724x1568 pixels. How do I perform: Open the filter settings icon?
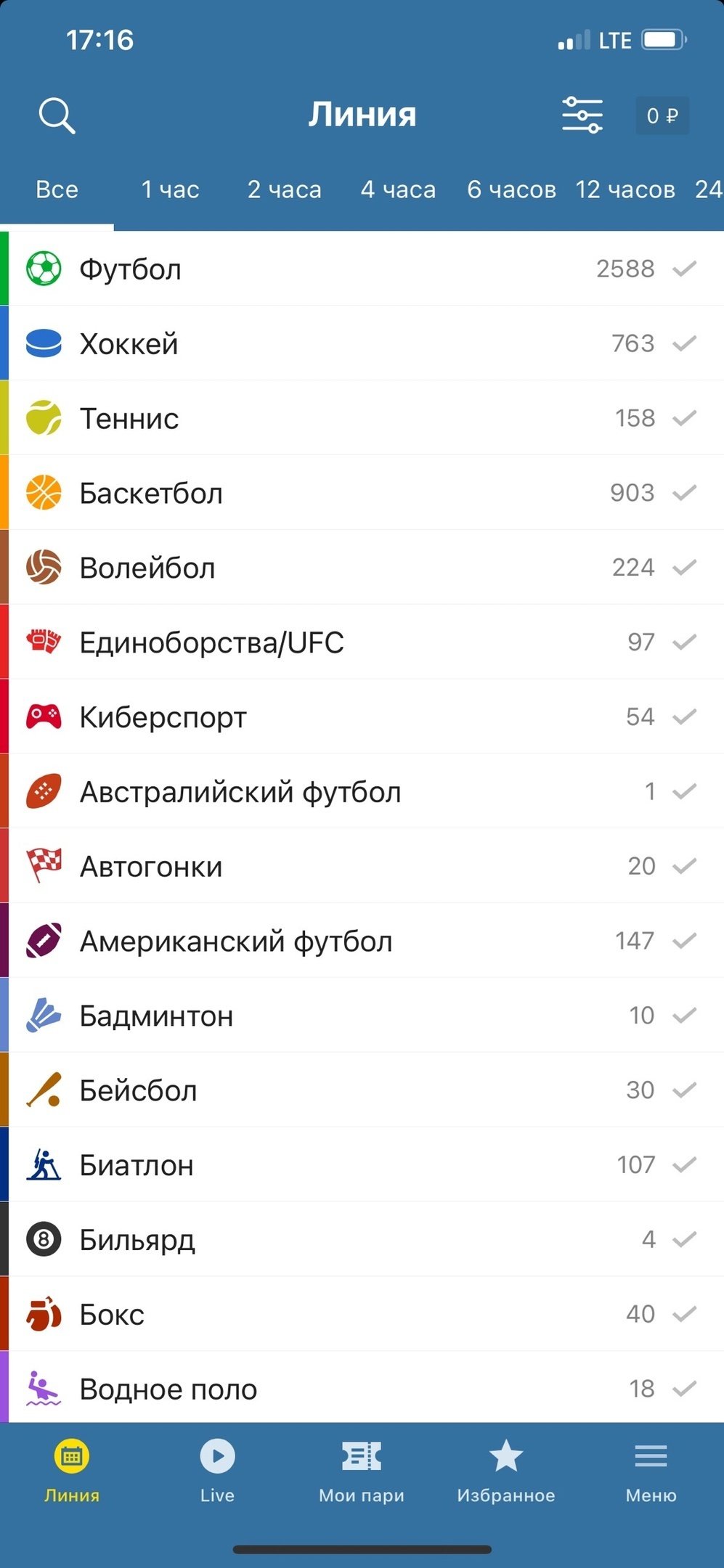[582, 115]
